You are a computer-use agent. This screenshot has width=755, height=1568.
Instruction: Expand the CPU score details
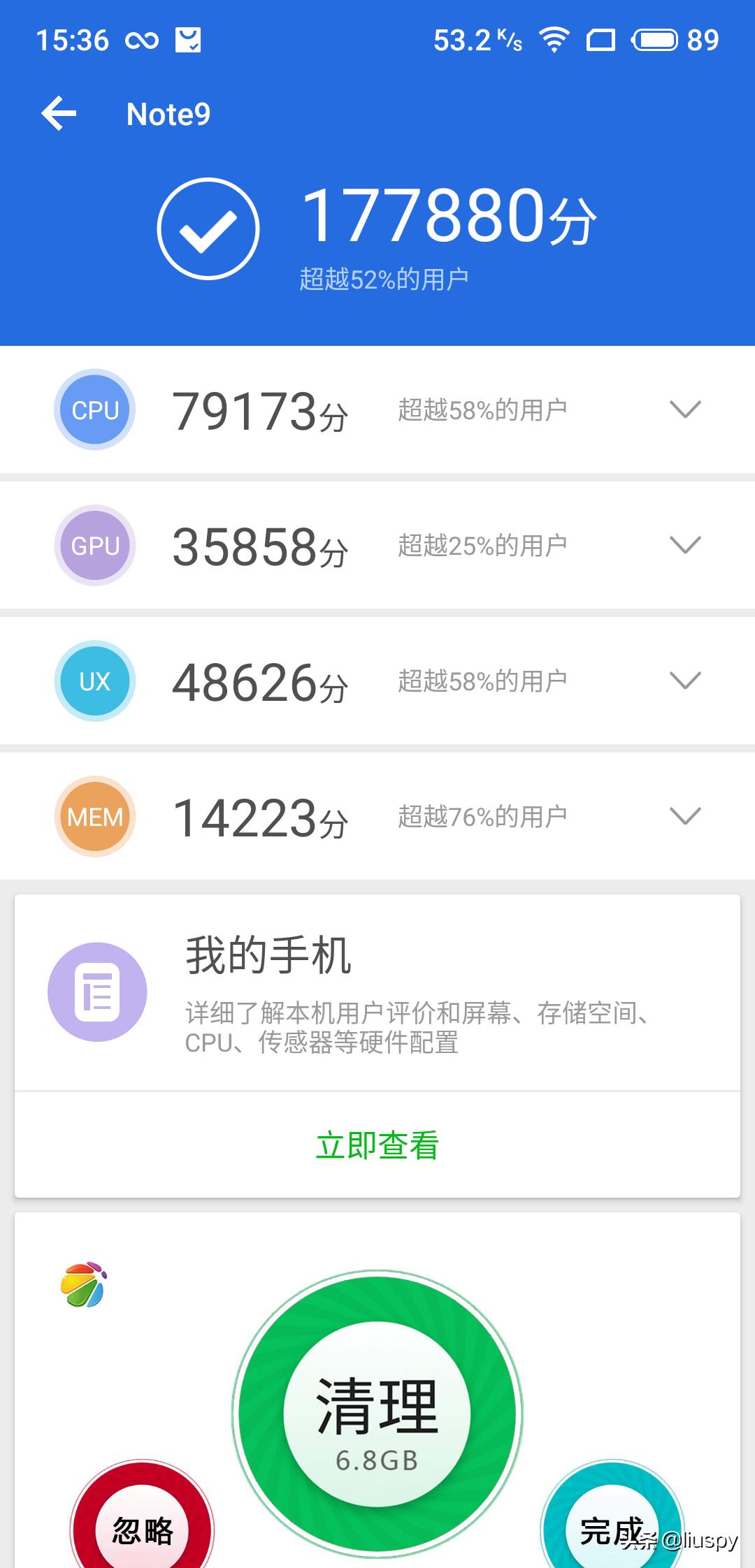[x=684, y=409]
